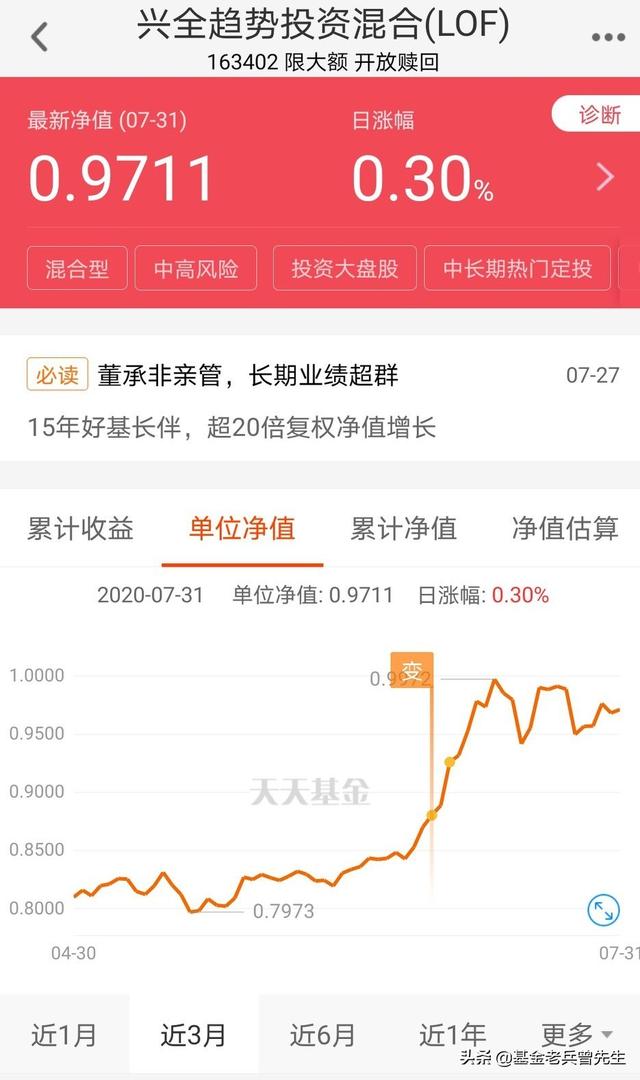Select the 中长期热门定投 tag
This screenshot has height=1080, width=640.
click(x=517, y=268)
